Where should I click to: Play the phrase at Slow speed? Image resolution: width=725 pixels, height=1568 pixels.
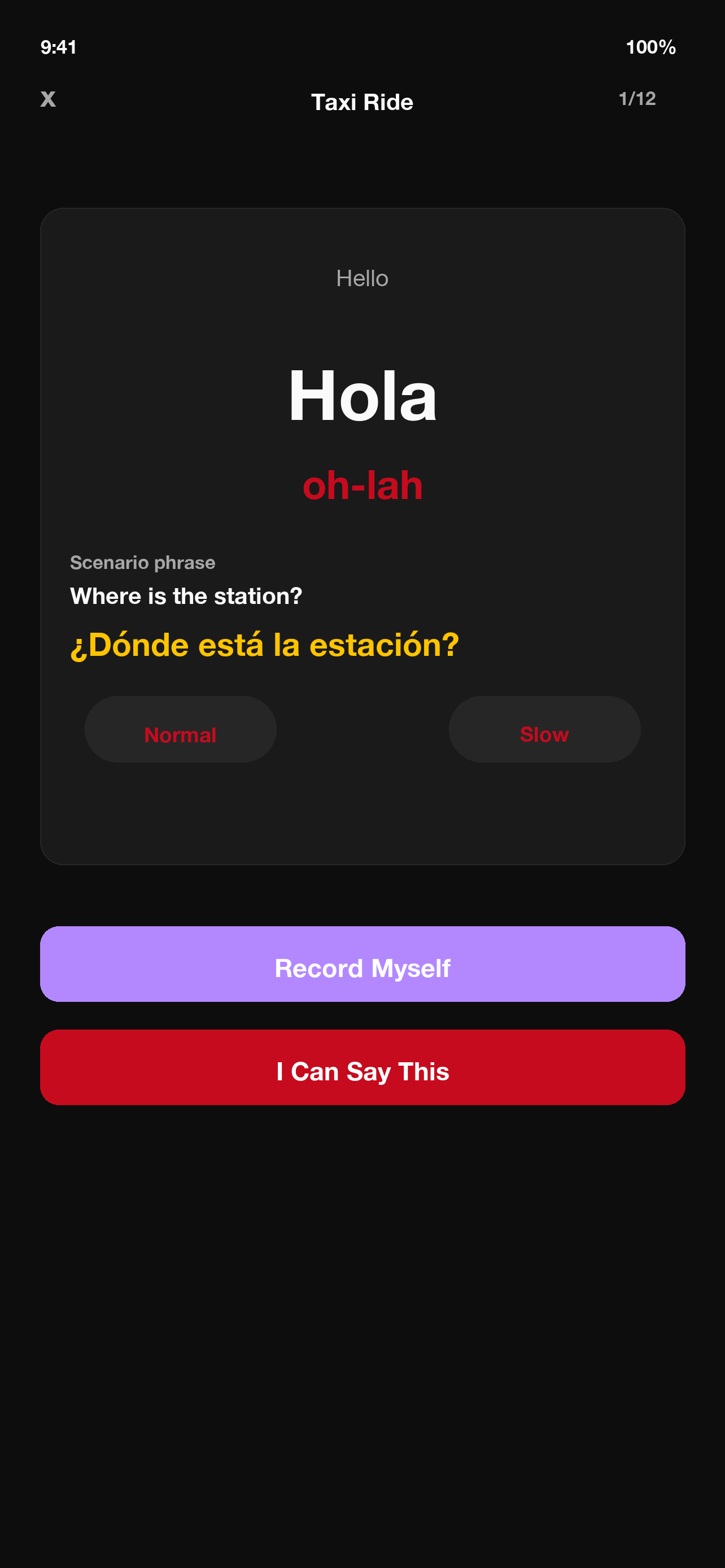544,729
